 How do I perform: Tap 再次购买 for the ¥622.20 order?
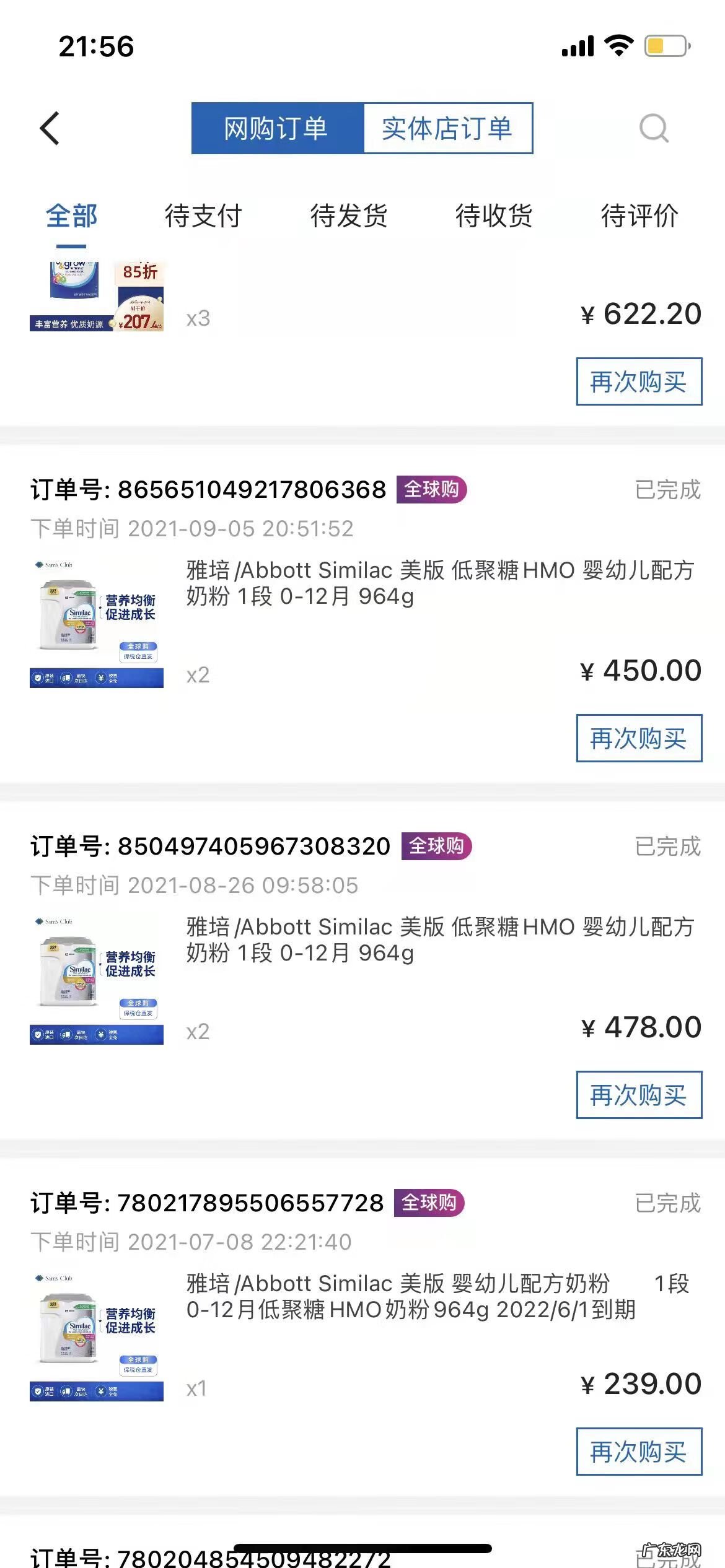coord(639,381)
